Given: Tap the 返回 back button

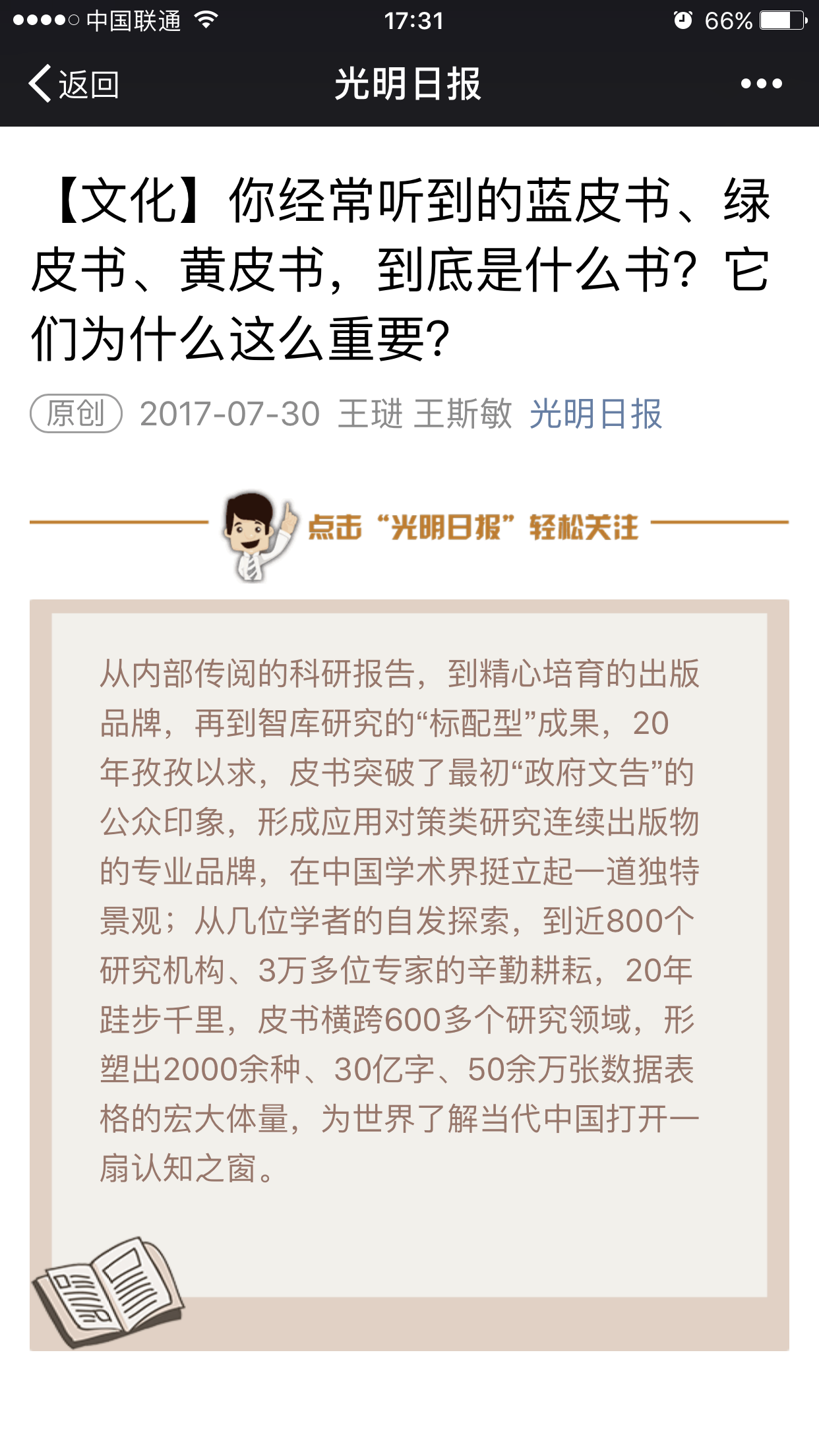Looking at the screenshot, I should (74, 84).
